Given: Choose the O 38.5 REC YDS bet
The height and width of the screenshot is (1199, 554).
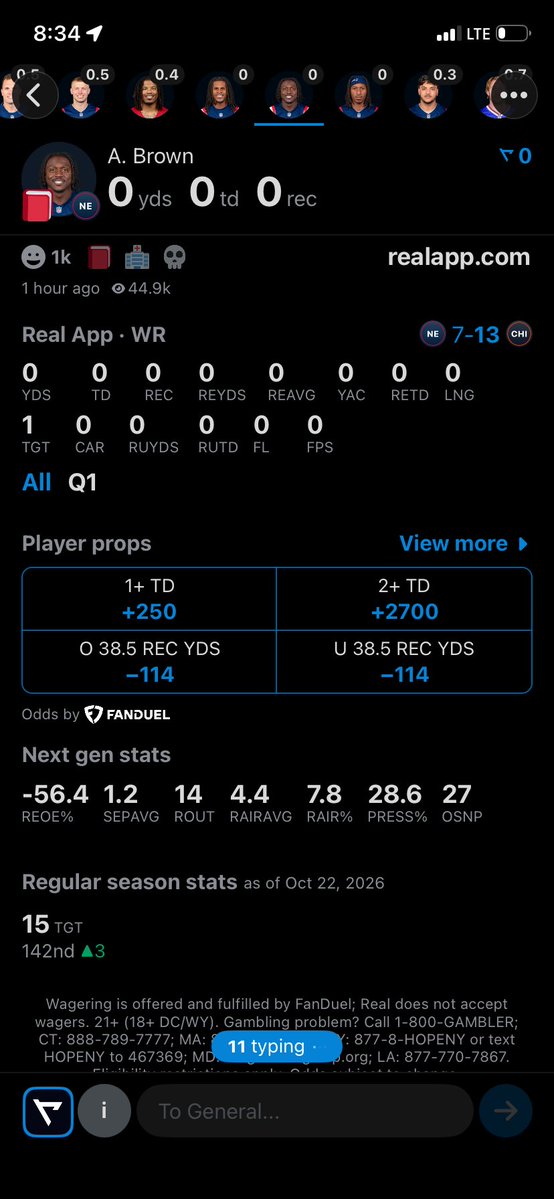Looking at the screenshot, I should [150, 661].
